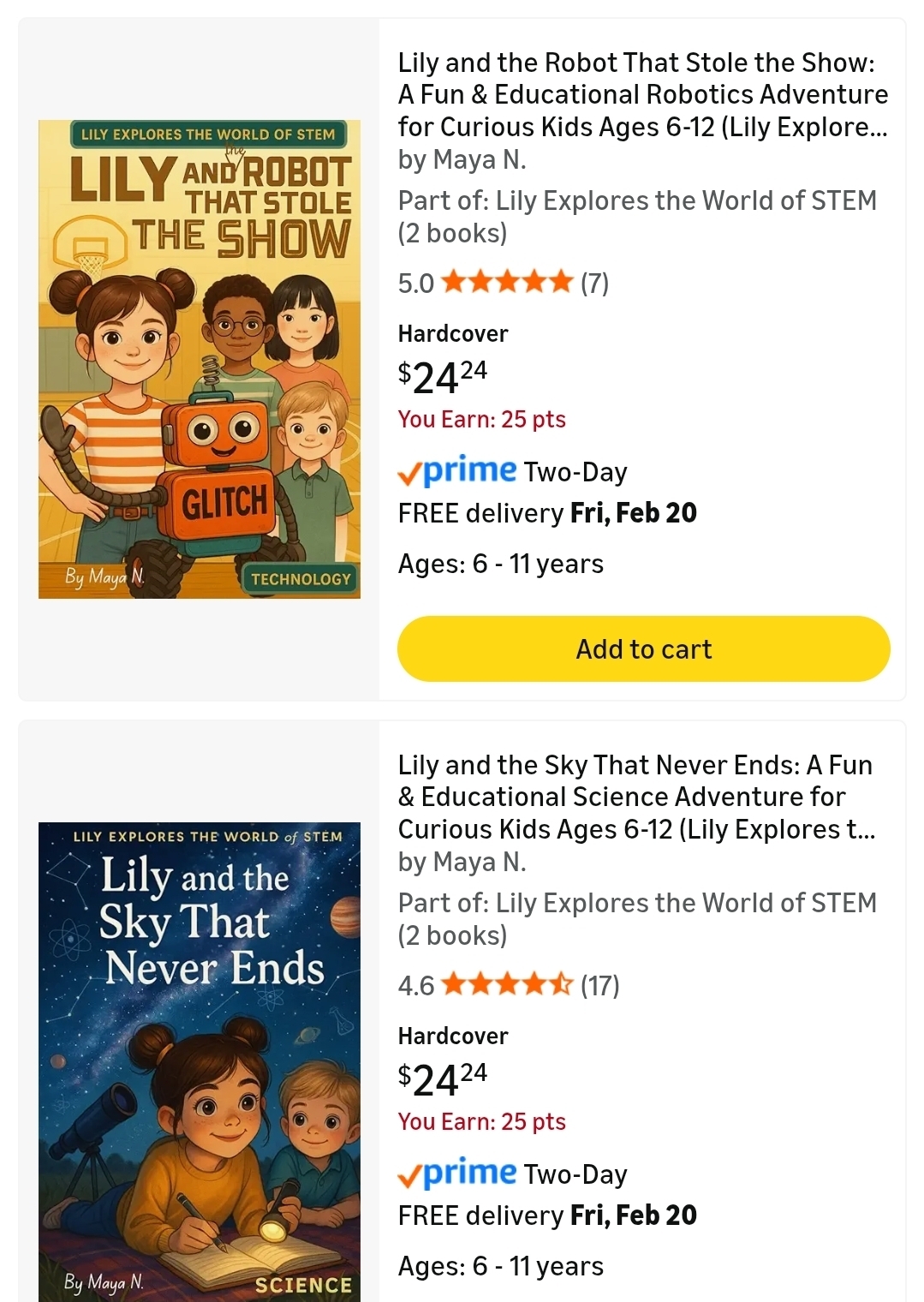This screenshot has height=1302, width=924.
Task: Open the Sky That Never Ends cover
Action: (x=200, y=1062)
